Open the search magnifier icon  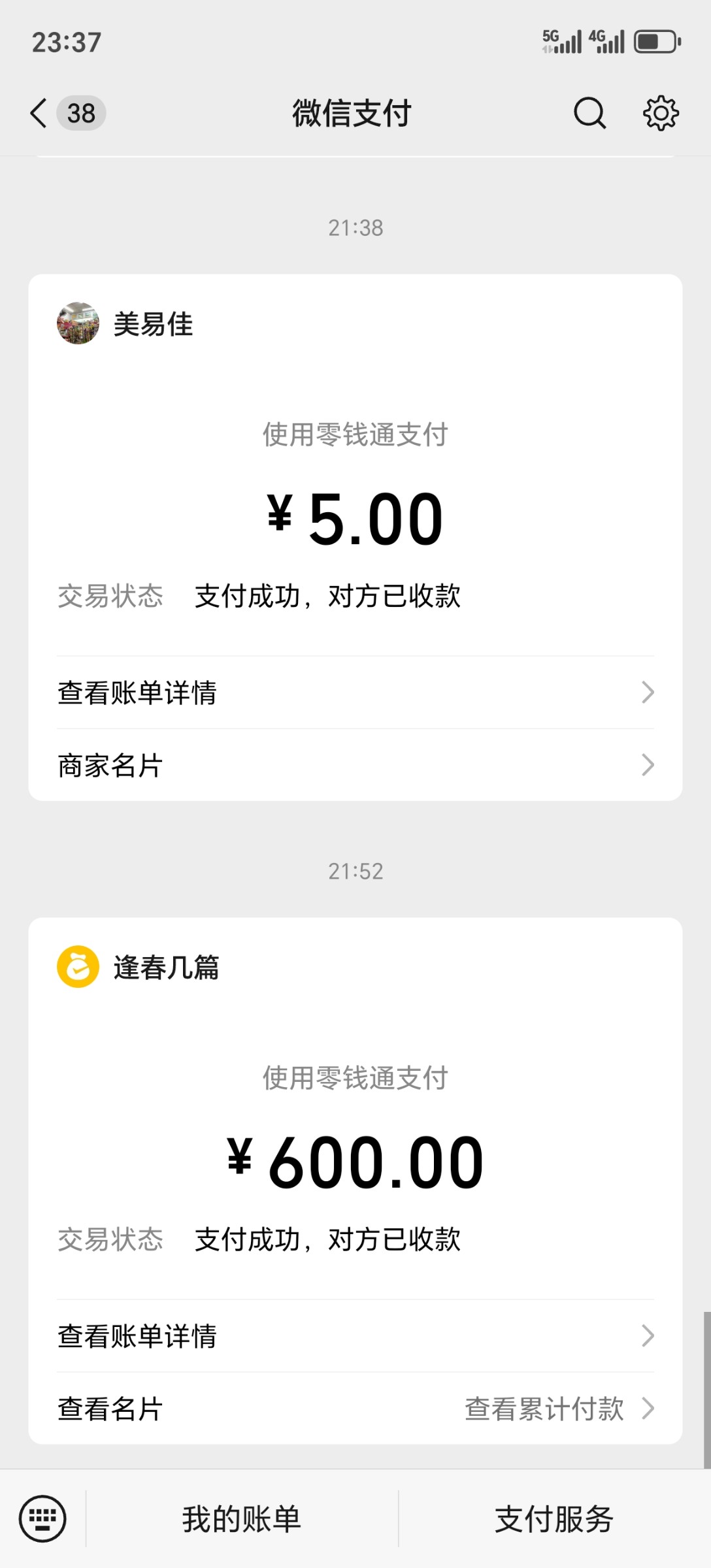coord(589,113)
